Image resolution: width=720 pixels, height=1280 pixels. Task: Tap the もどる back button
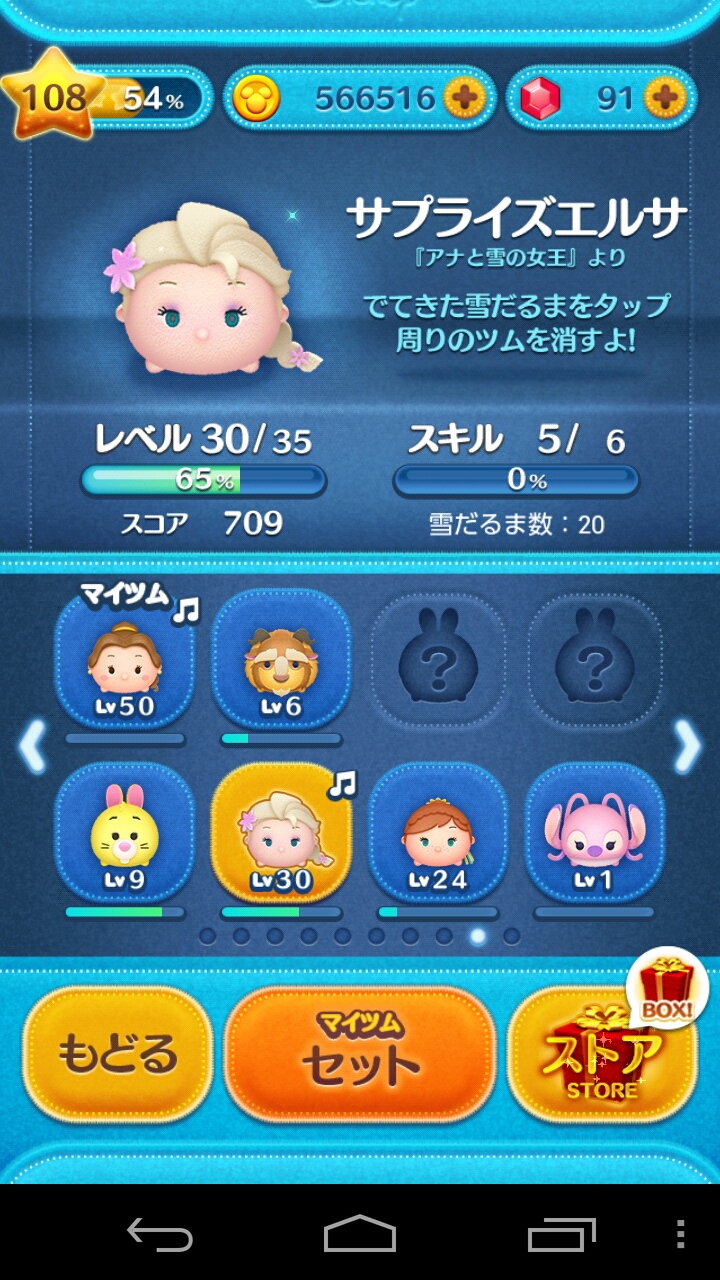pyautogui.click(x=118, y=1055)
